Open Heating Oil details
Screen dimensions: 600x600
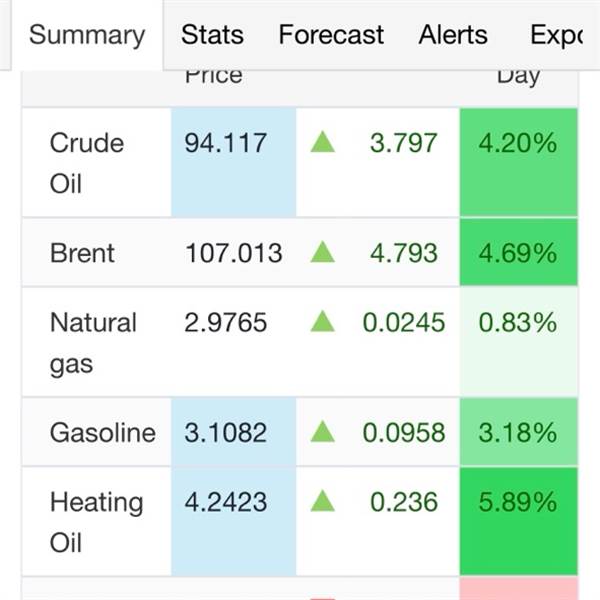tap(96, 522)
